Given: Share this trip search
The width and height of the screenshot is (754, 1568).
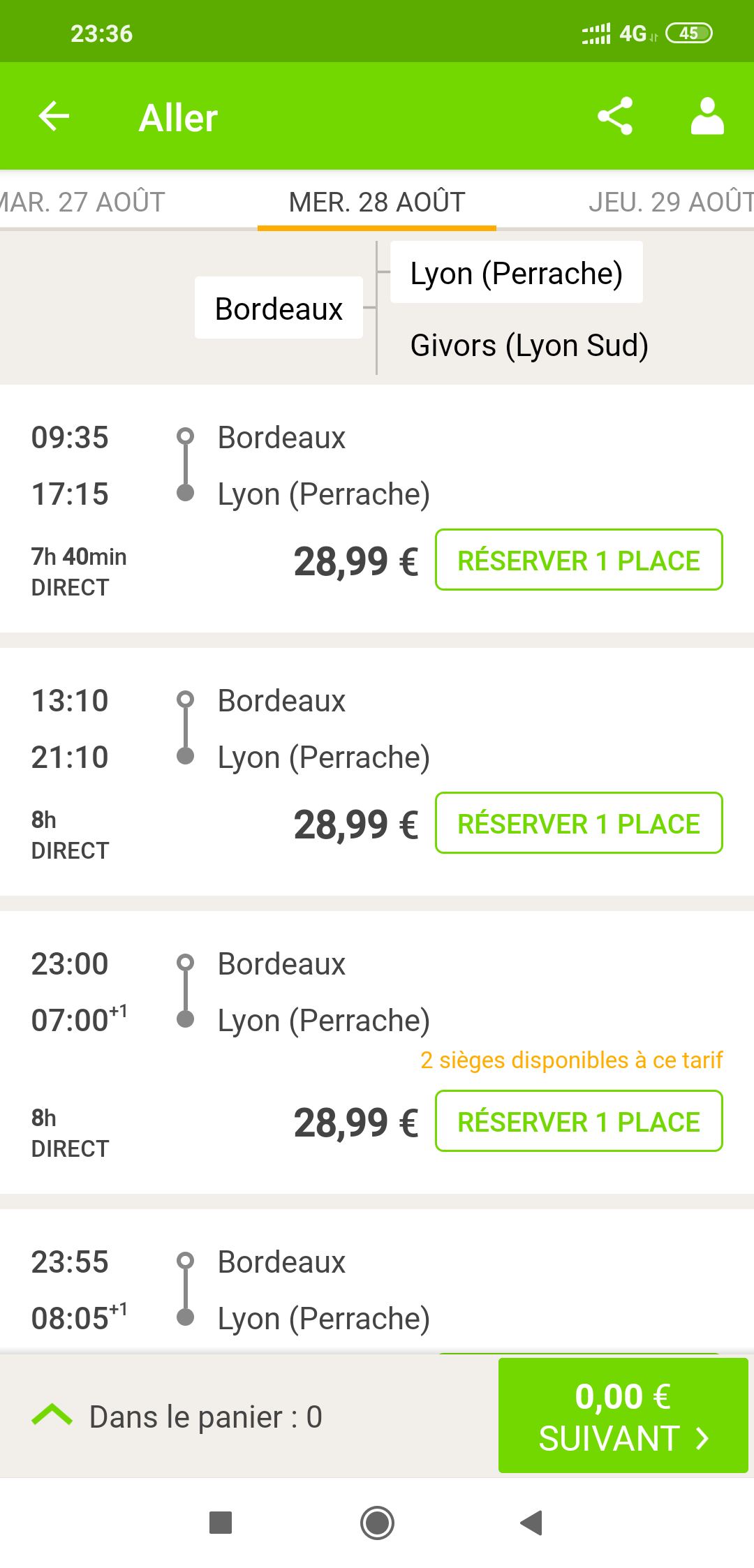Looking at the screenshot, I should coord(615,116).
